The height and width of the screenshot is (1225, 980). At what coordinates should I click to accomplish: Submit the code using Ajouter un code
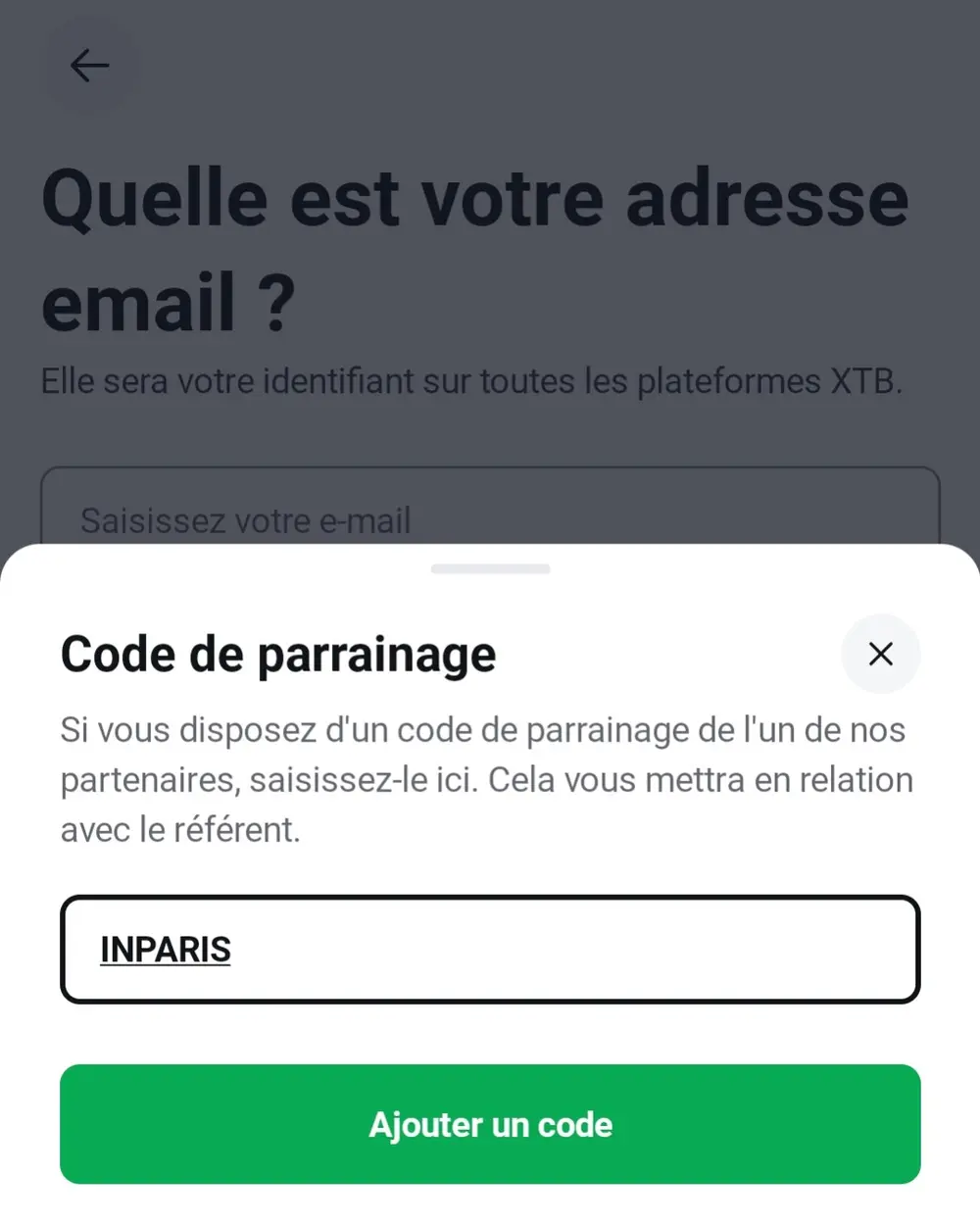[x=490, y=1124]
